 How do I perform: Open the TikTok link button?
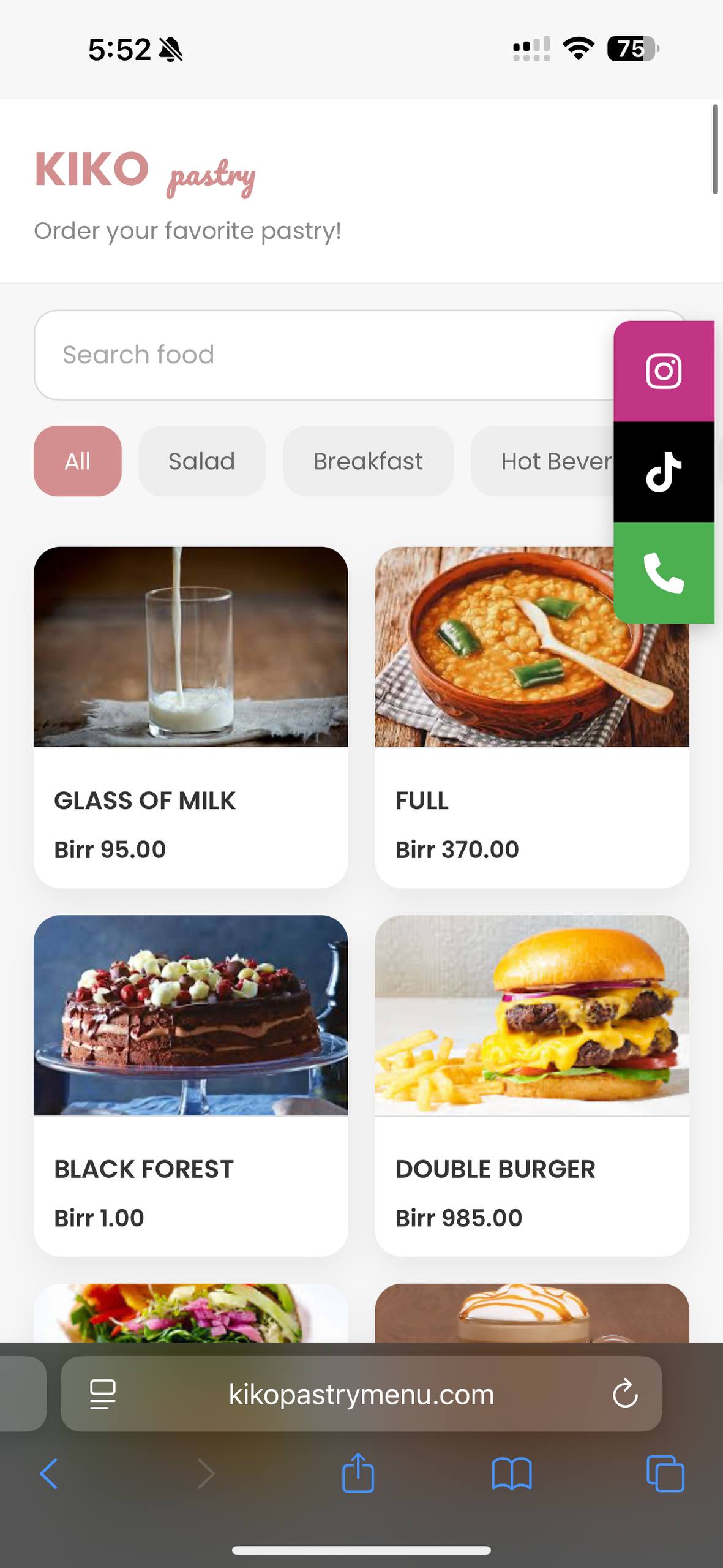point(664,472)
